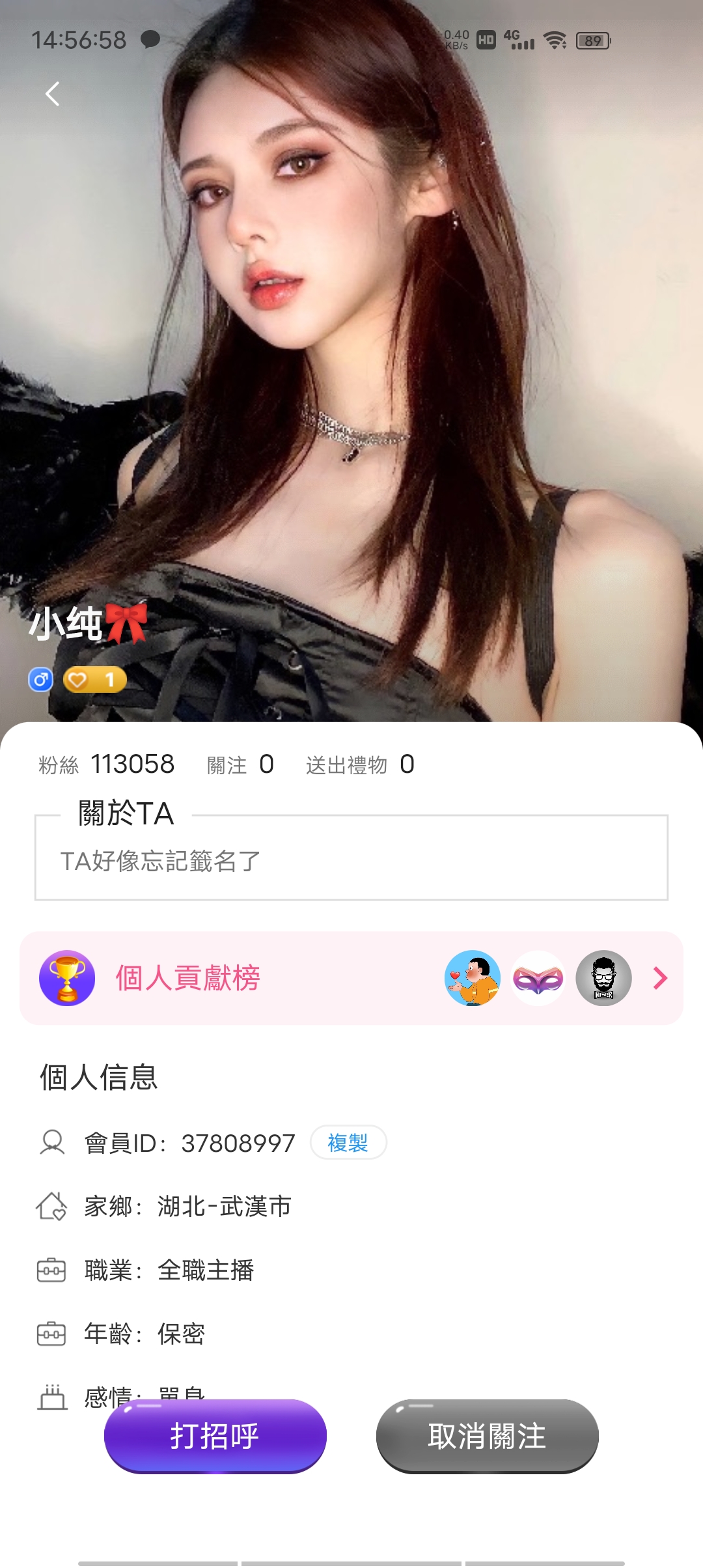Go back using the top-left arrow
This screenshot has width=703, height=1568.
(x=53, y=94)
